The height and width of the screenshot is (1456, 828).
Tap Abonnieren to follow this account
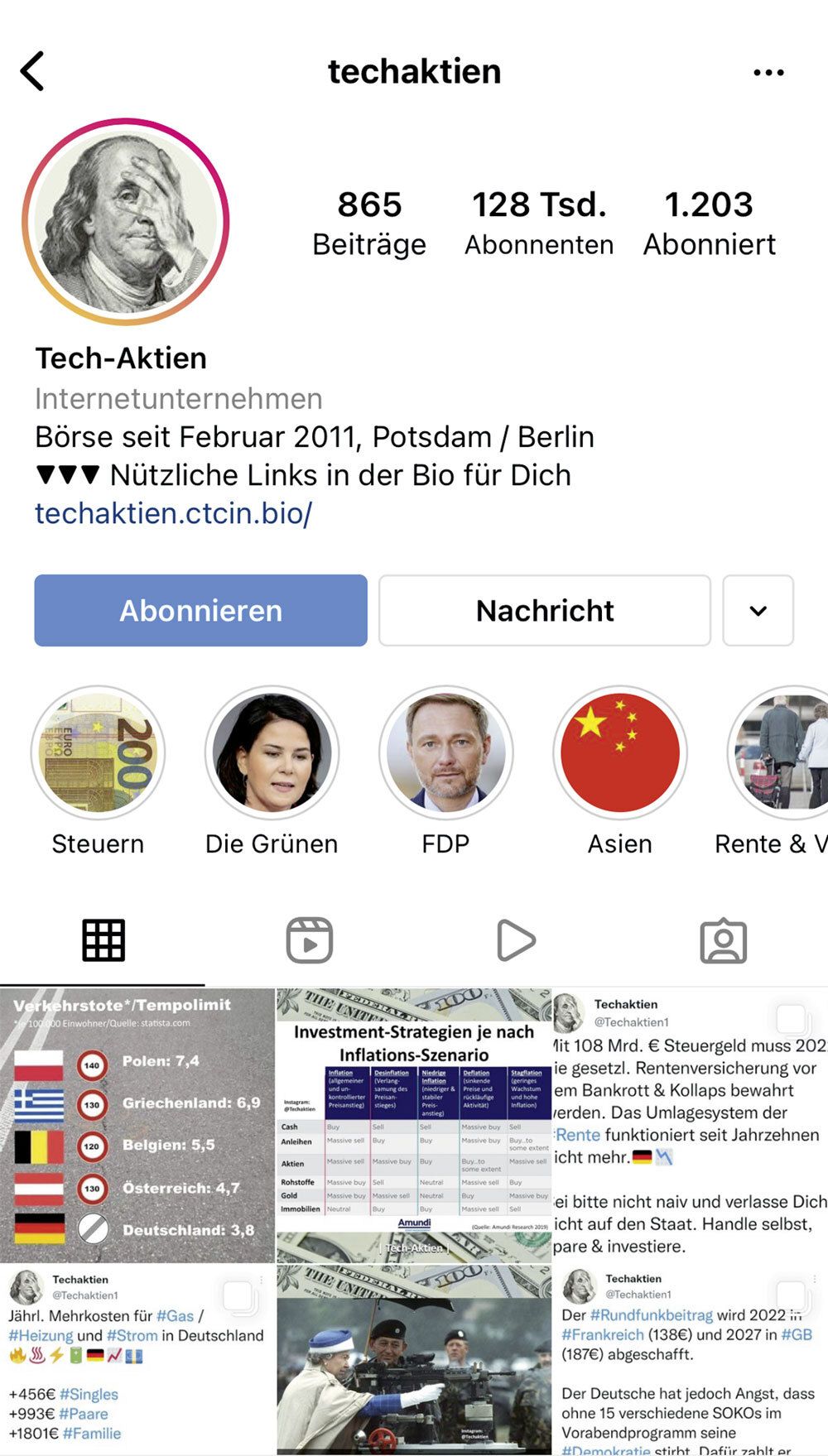coord(201,611)
